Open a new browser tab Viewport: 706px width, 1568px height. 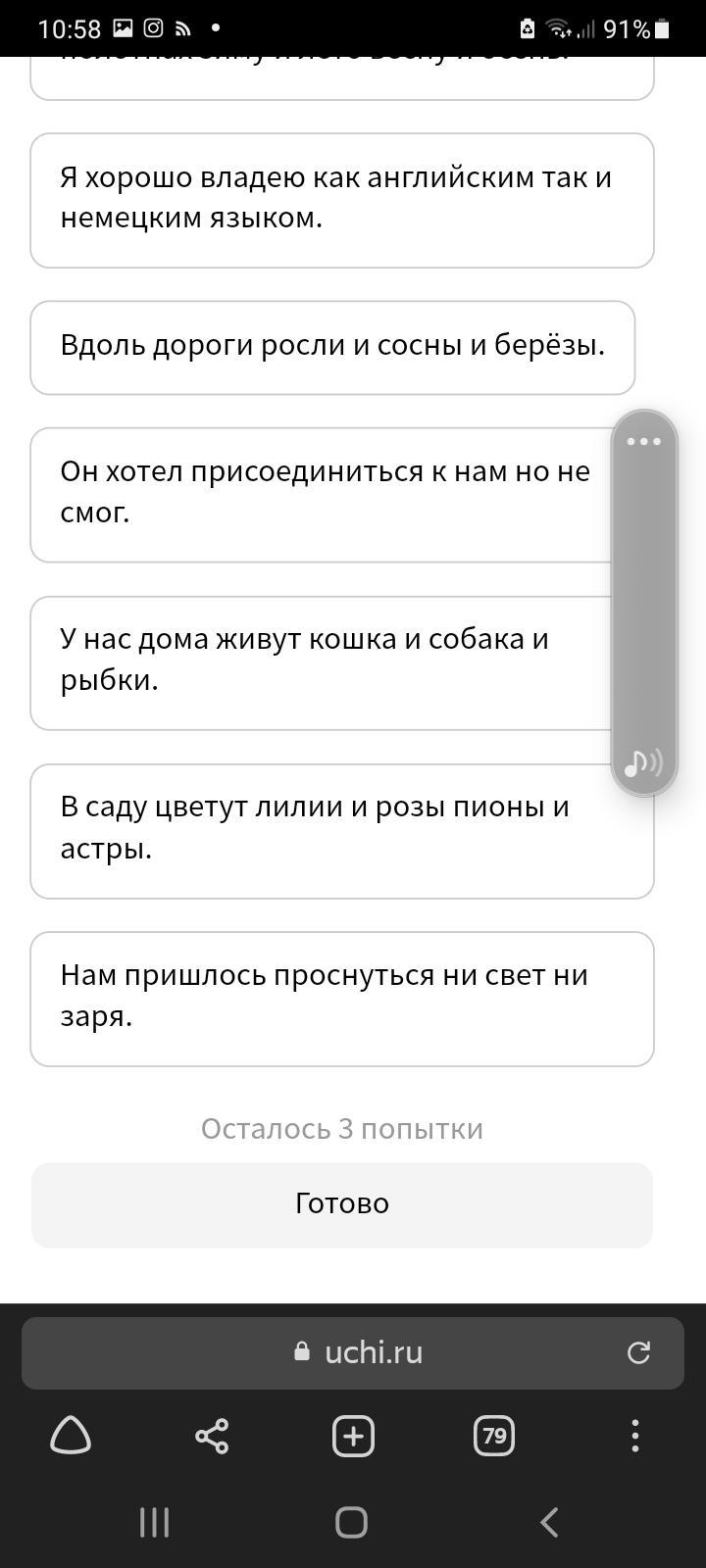[353, 1437]
